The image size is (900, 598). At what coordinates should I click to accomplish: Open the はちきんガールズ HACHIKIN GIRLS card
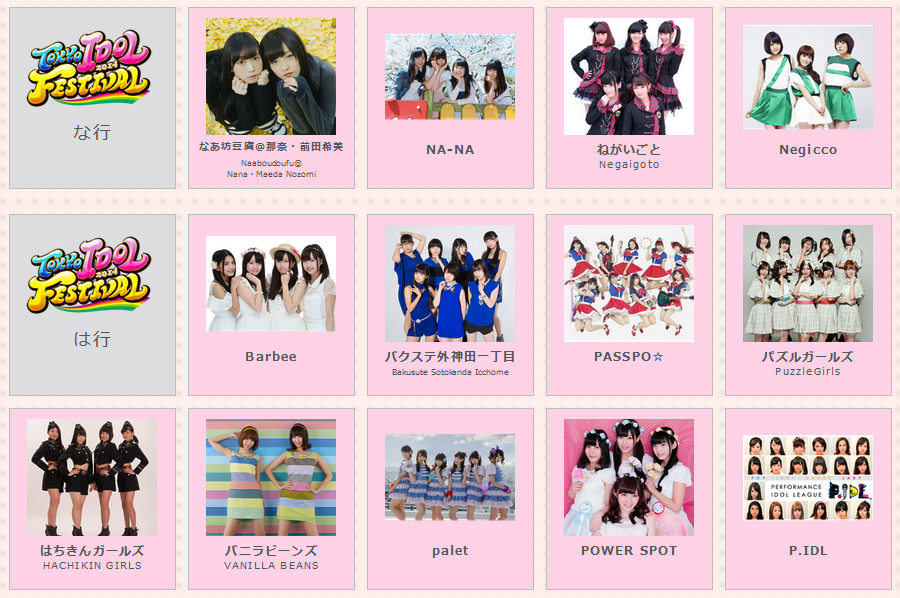[92, 498]
